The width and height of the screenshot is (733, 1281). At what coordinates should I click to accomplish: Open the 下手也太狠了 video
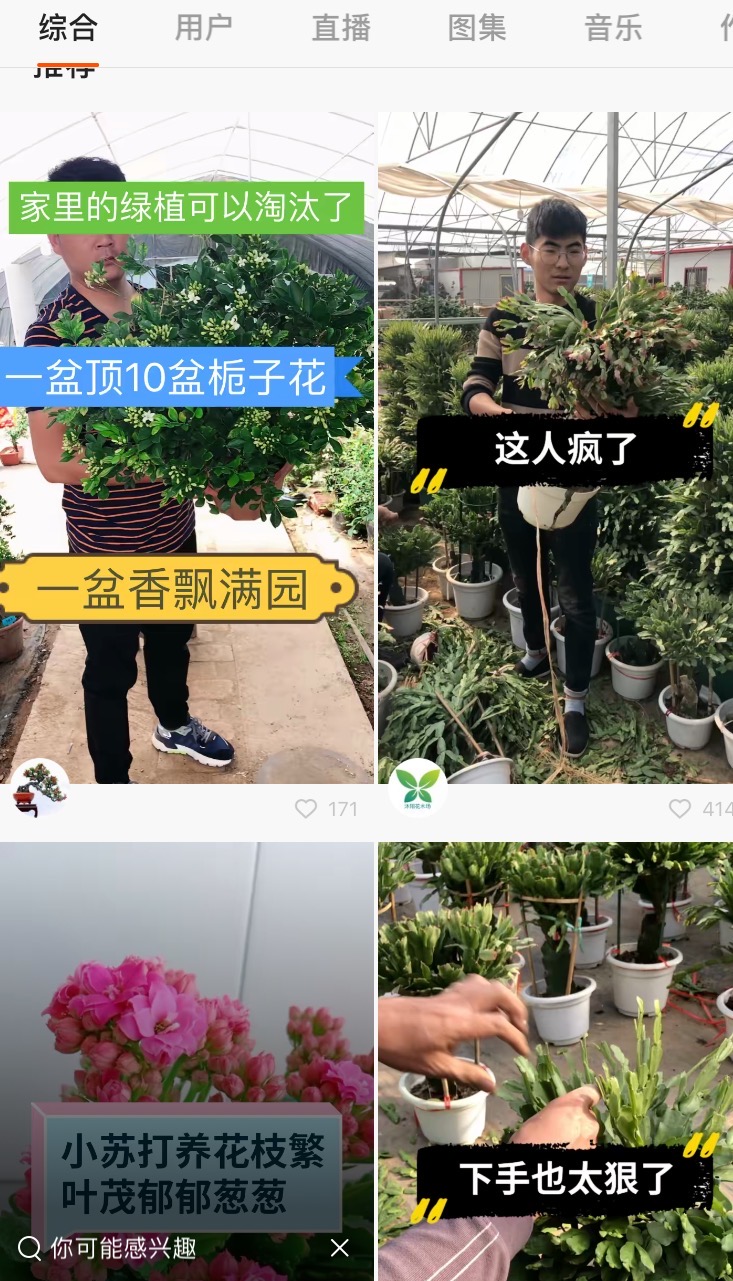556,1061
